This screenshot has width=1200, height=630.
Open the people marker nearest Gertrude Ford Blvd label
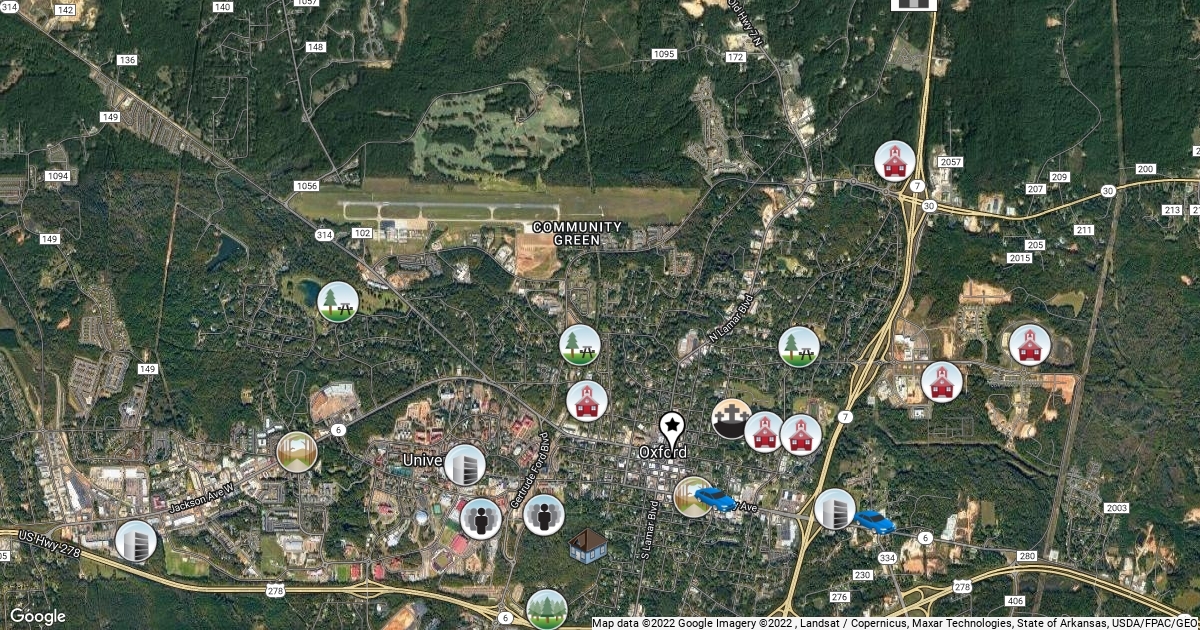[x=544, y=515]
